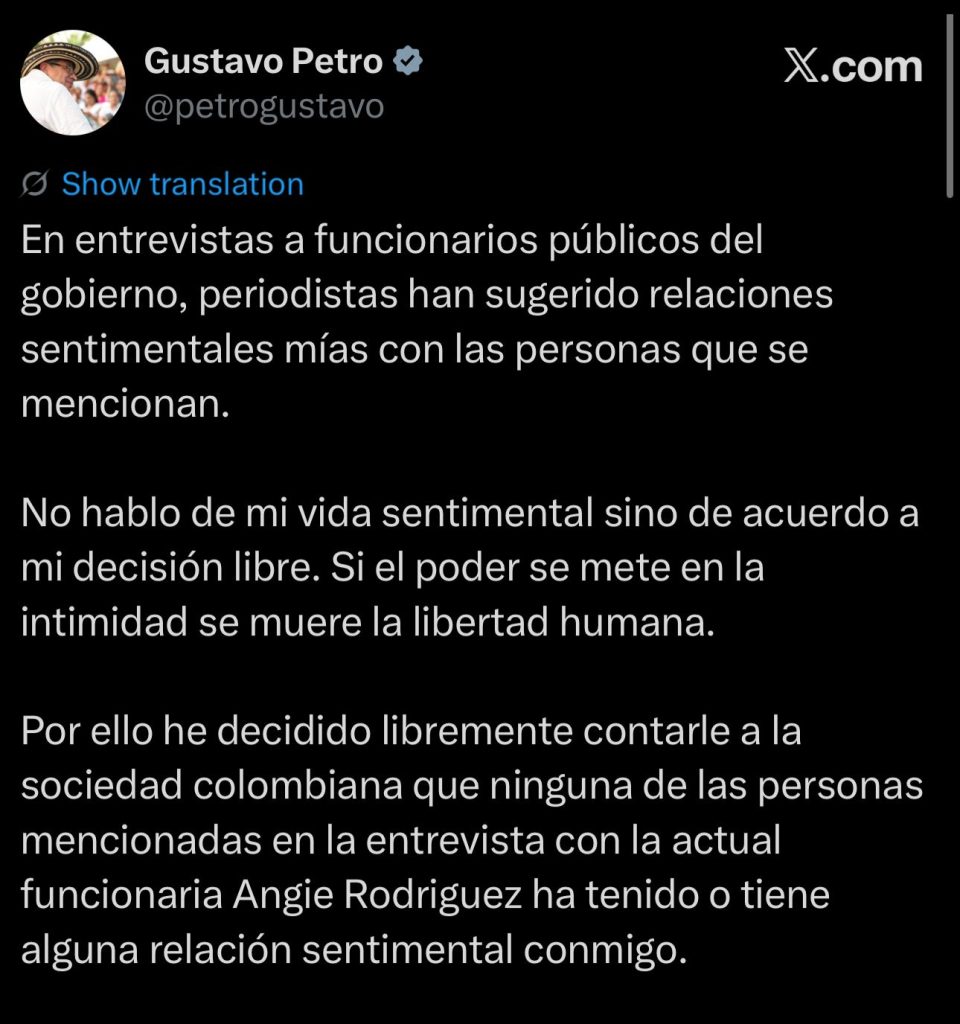
Task: Open Gustavo Petro's profile picture
Action: pos(73,83)
